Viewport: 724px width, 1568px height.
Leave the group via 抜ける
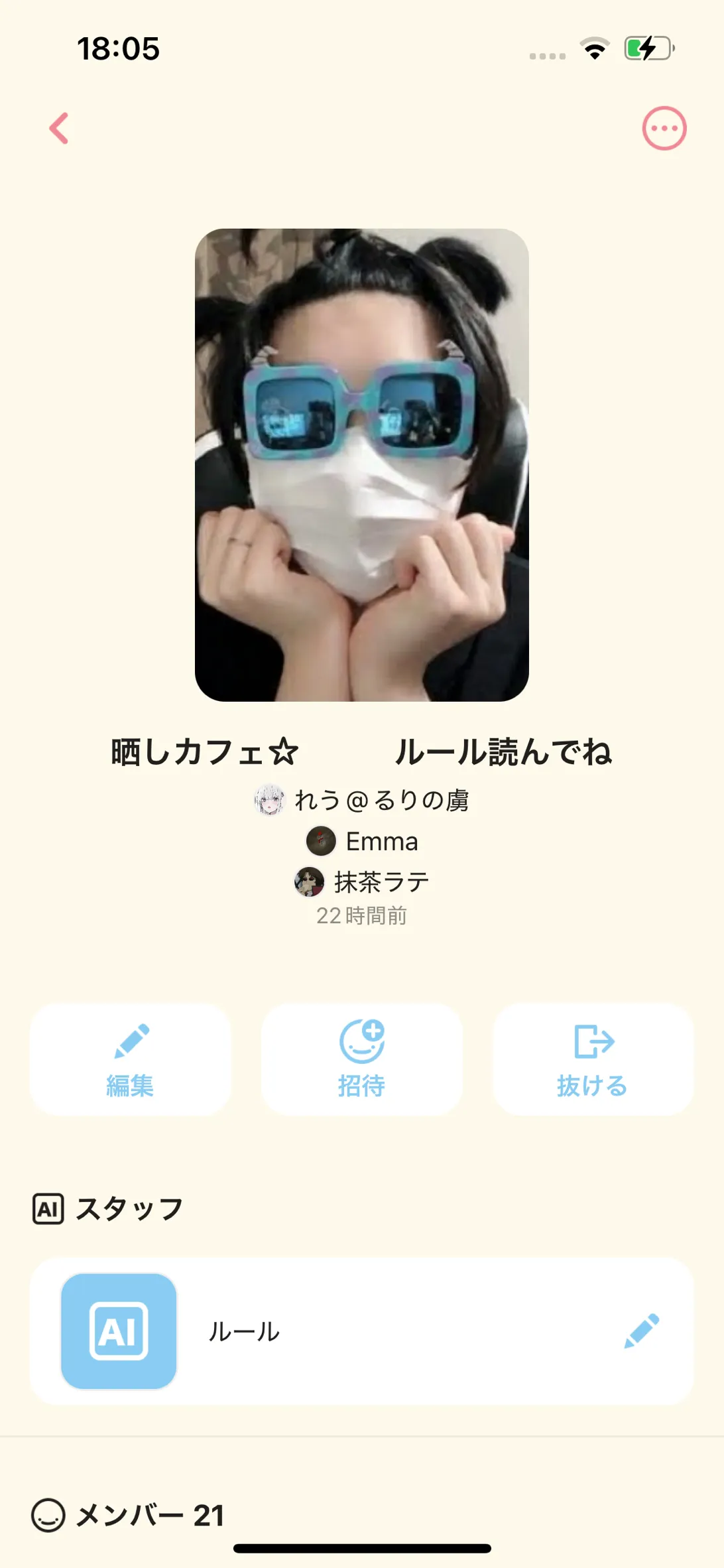point(593,1059)
